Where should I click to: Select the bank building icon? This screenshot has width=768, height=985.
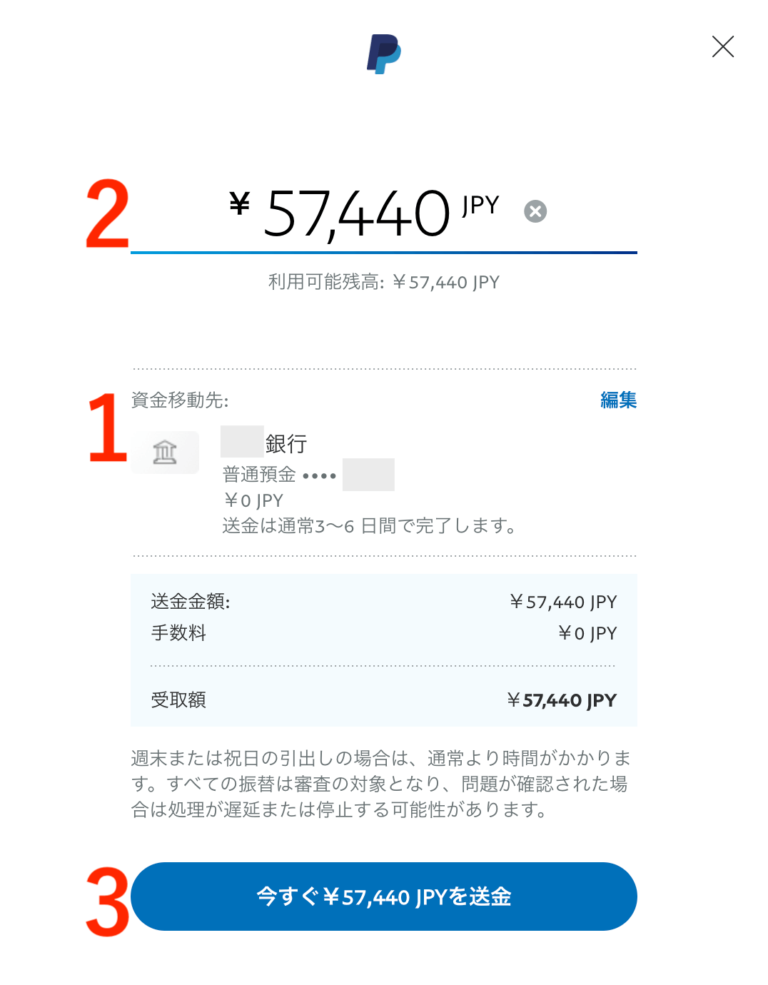[x=164, y=452]
